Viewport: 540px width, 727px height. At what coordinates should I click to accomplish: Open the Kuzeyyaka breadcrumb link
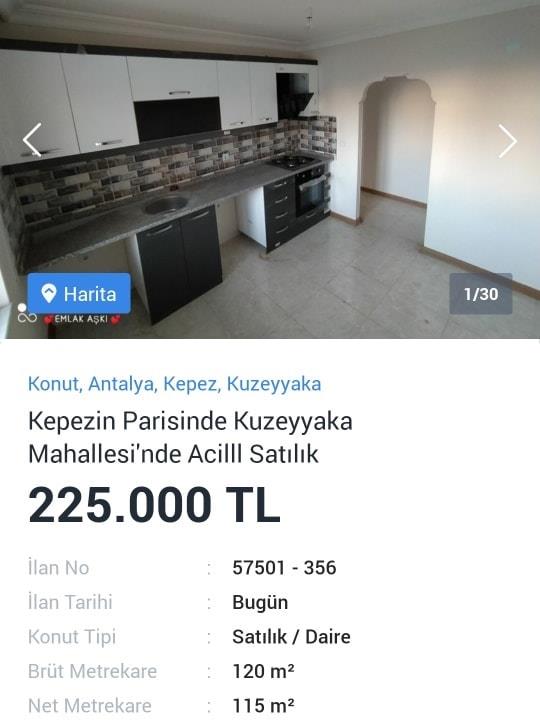(274, 384)
